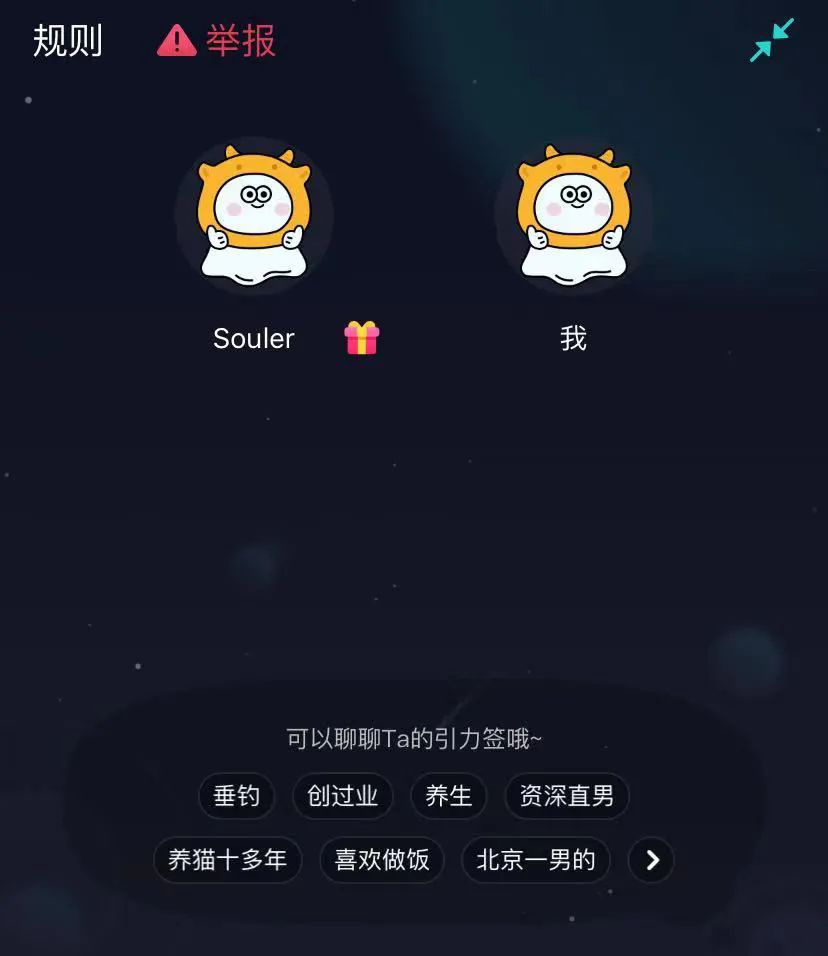Pick the 养猫十多年 tag chip
The width and height of the screenshot is (828, 956).
[228, 860]
